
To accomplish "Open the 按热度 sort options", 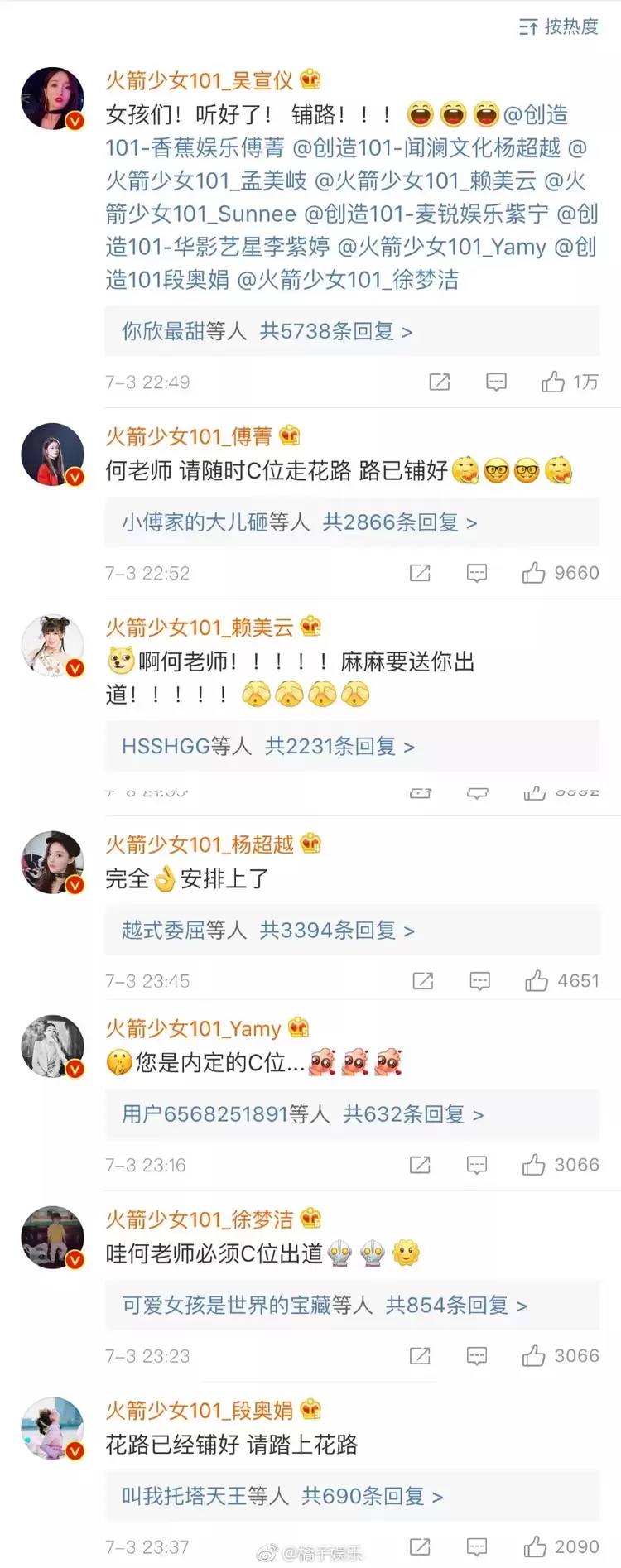I will coord(560,27).
